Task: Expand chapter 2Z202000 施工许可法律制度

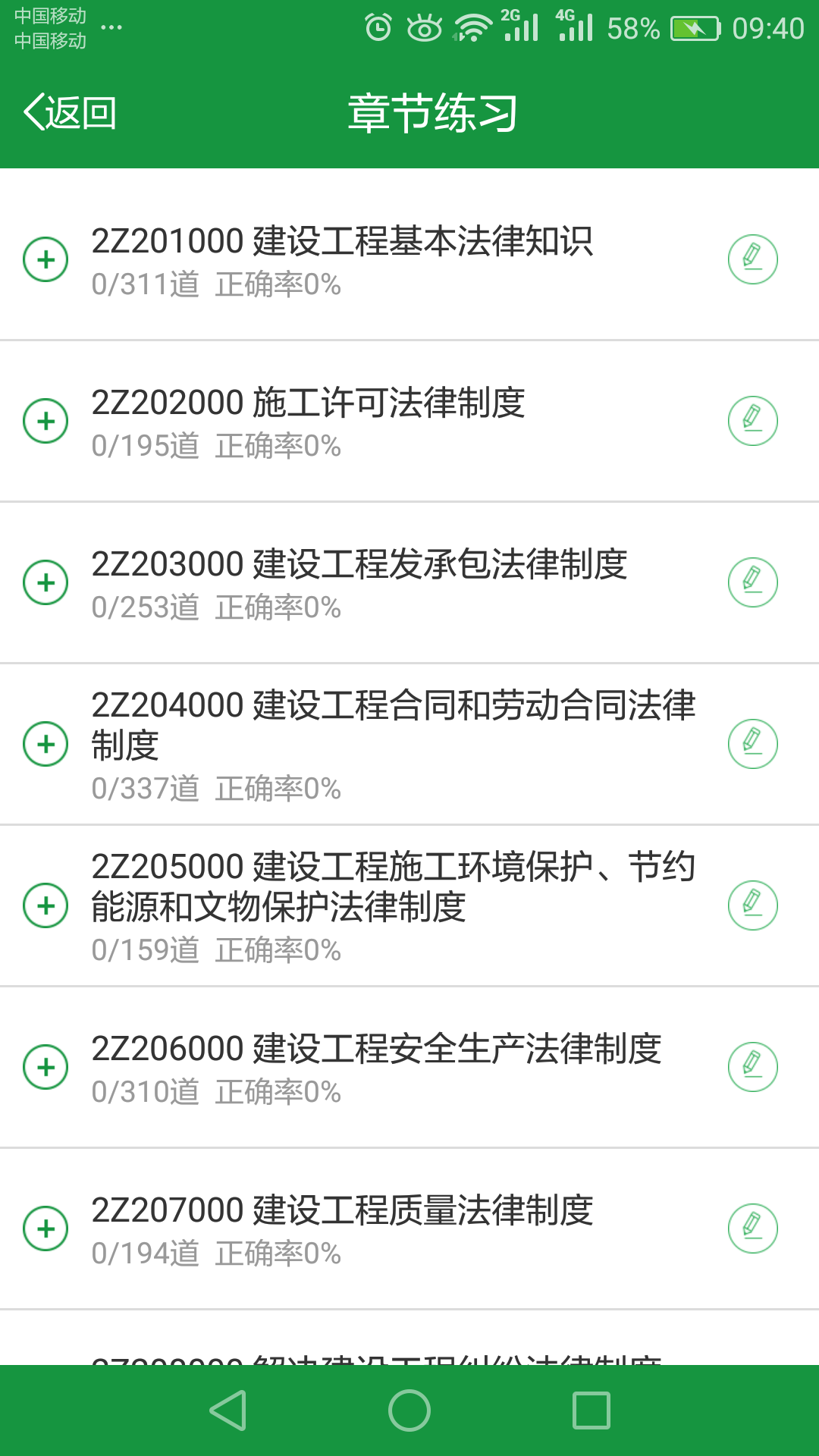Action: (46, 421)
